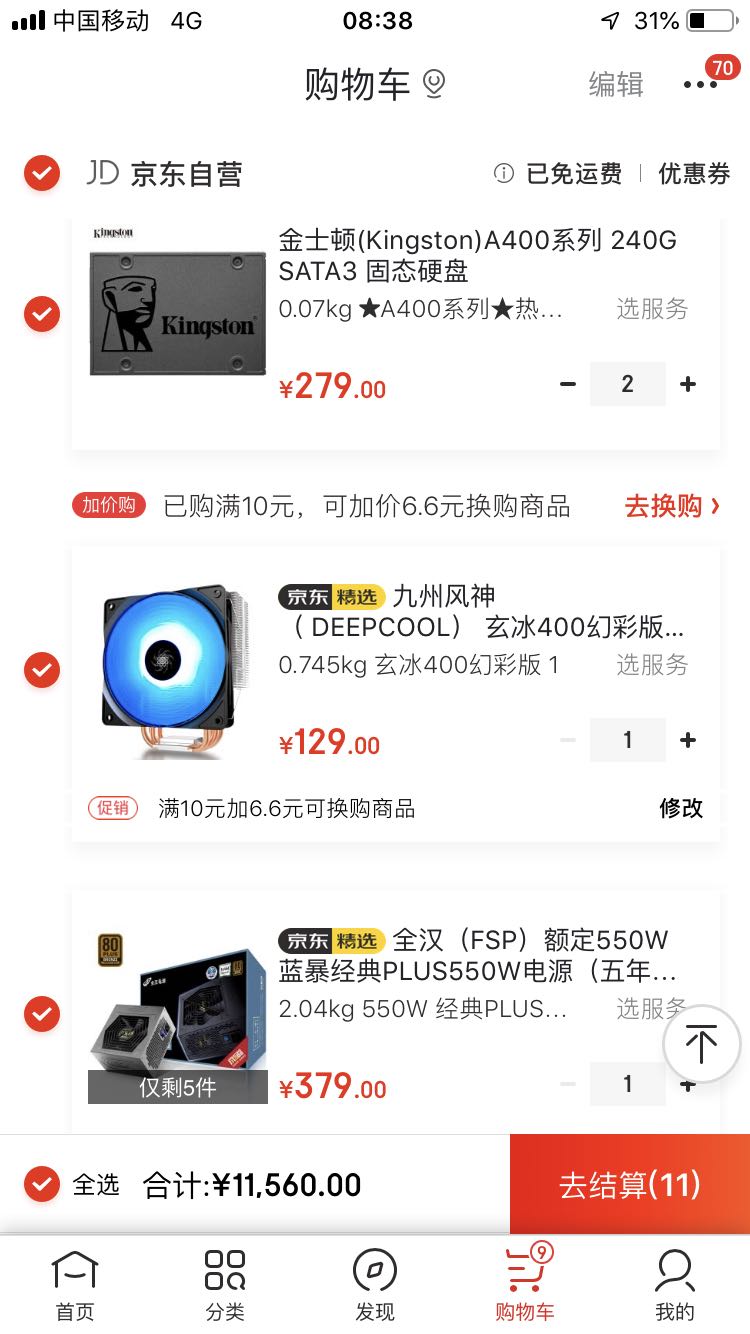Deselect the Kingston A400 SSD item
750x1334 pixels.
point(42,314)
